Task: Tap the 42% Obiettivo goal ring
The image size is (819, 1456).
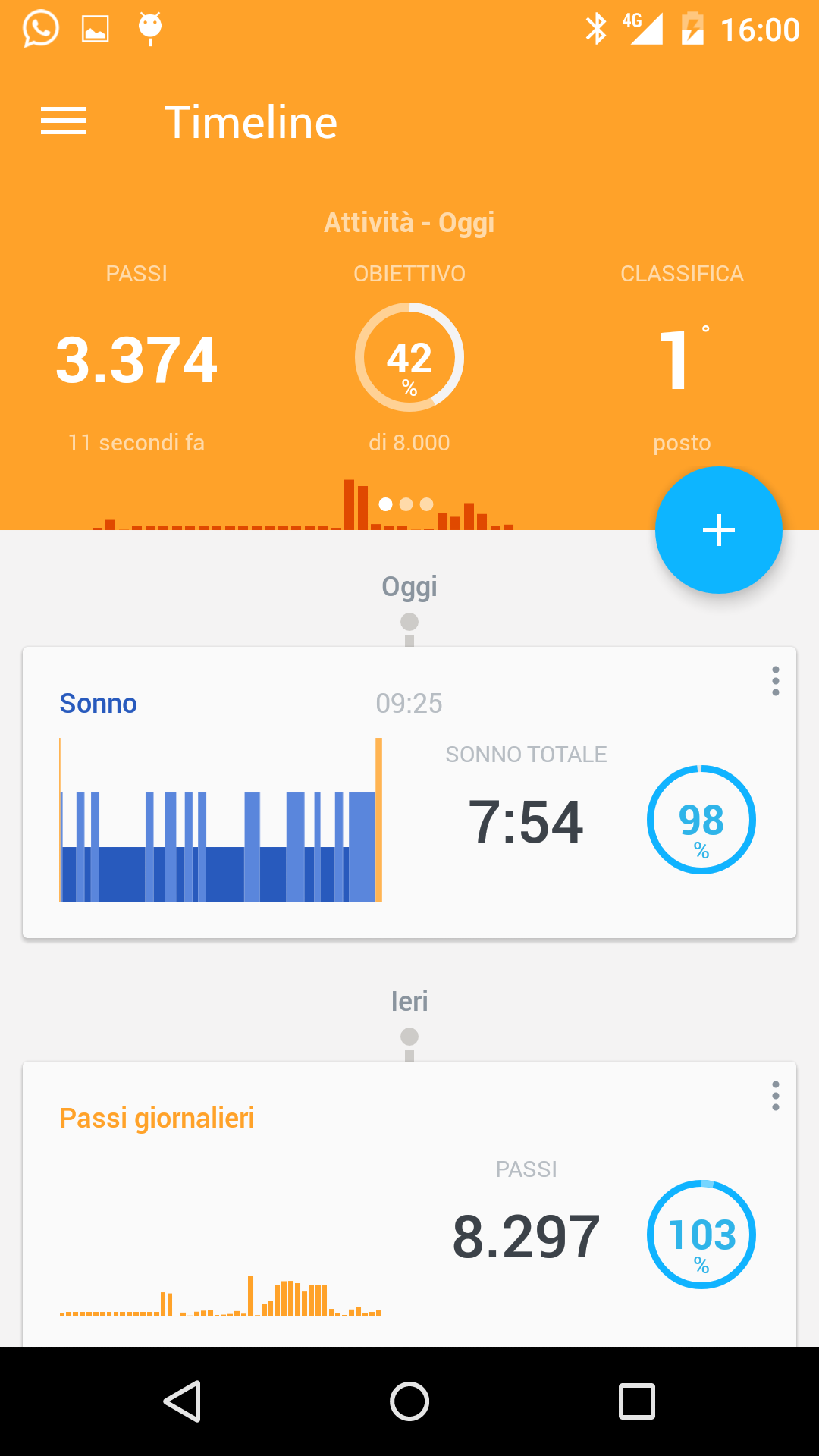Action: coord(409,357)
